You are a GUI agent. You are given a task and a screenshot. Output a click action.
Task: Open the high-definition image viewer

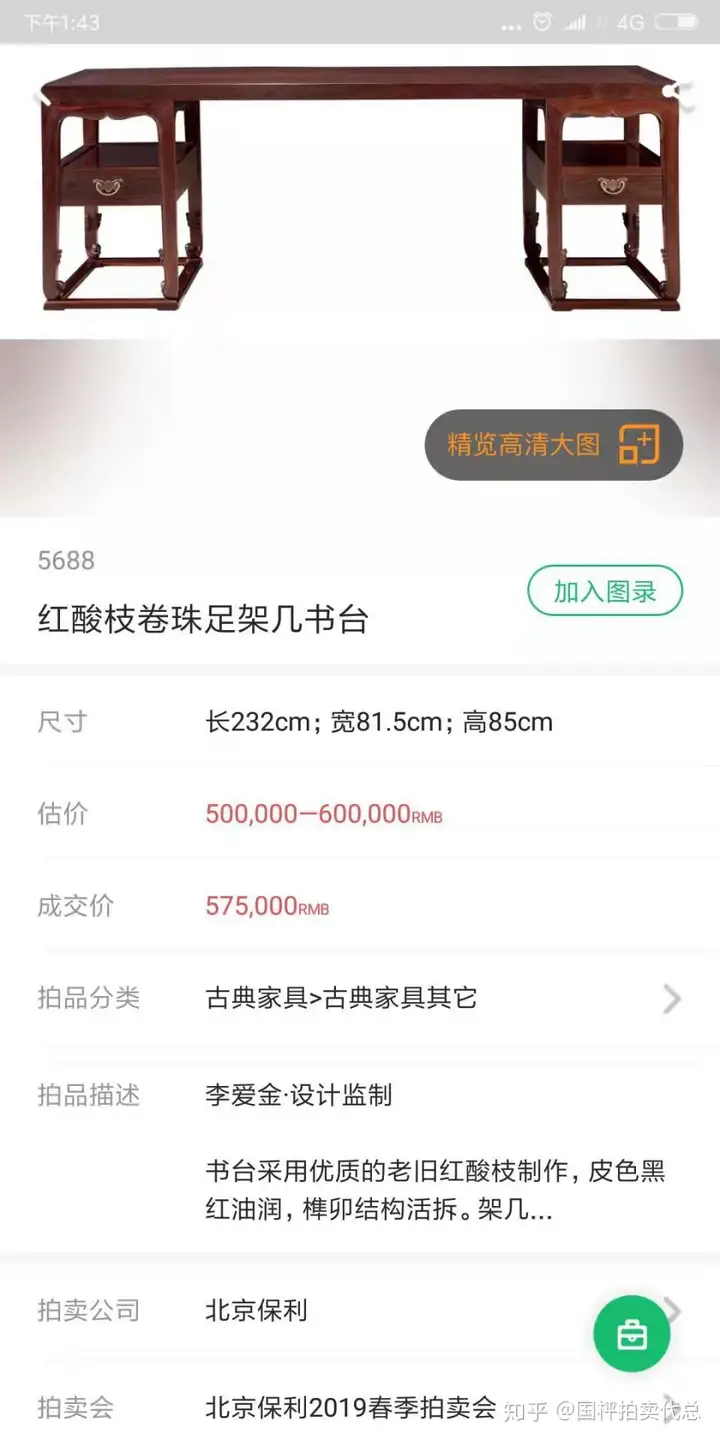[553, 445]
